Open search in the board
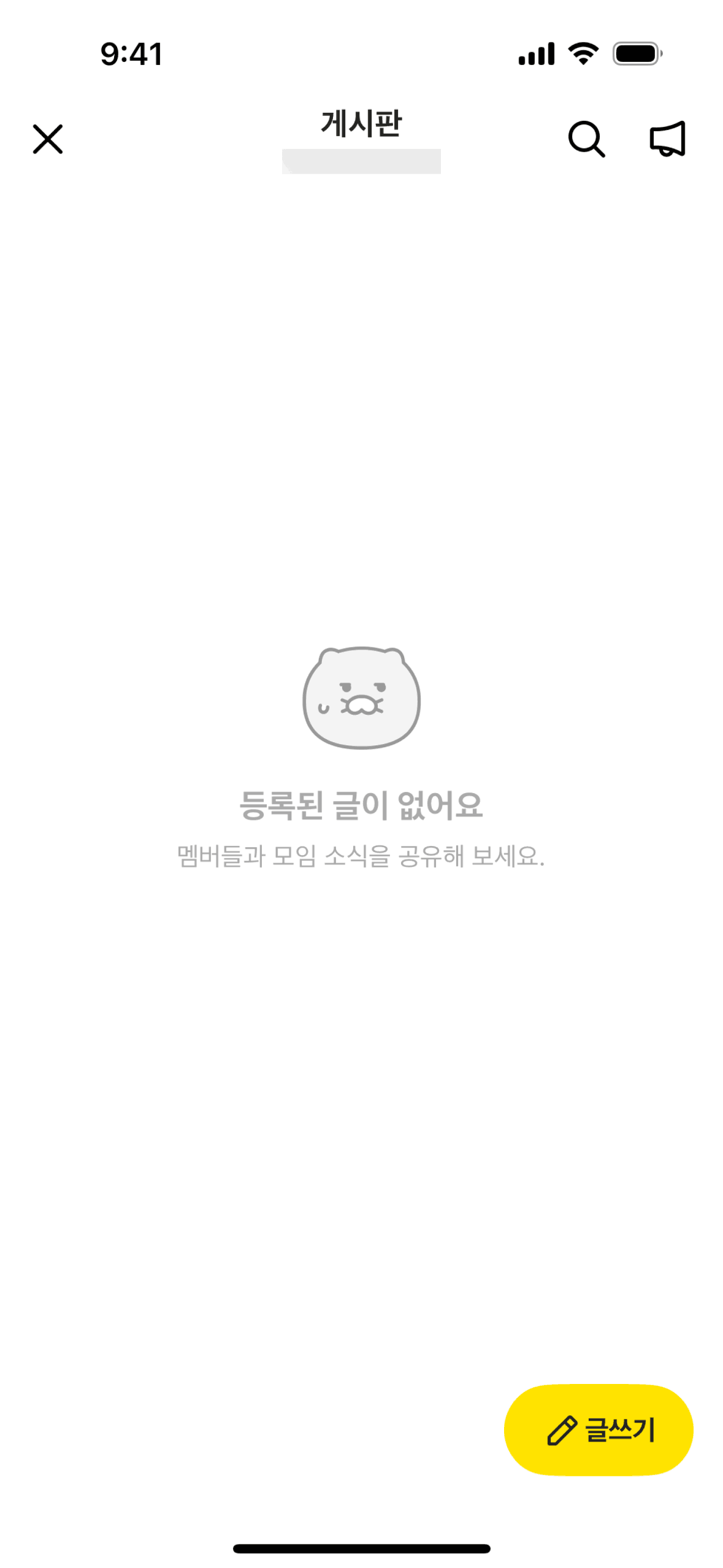Screen dimensions: 723x1568 (586, 139)
